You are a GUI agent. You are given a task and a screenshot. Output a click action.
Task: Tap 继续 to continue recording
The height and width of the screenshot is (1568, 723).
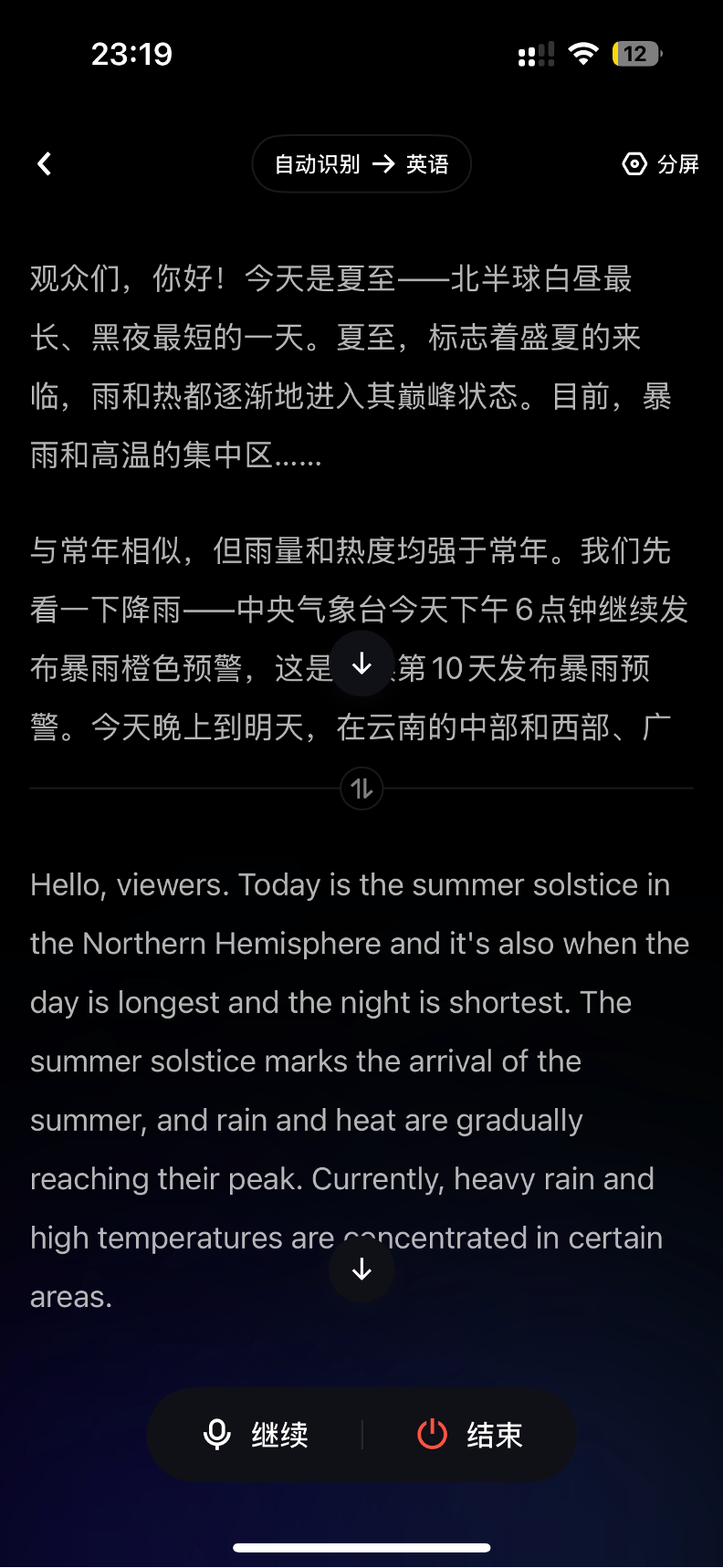tap(256, 1435)
